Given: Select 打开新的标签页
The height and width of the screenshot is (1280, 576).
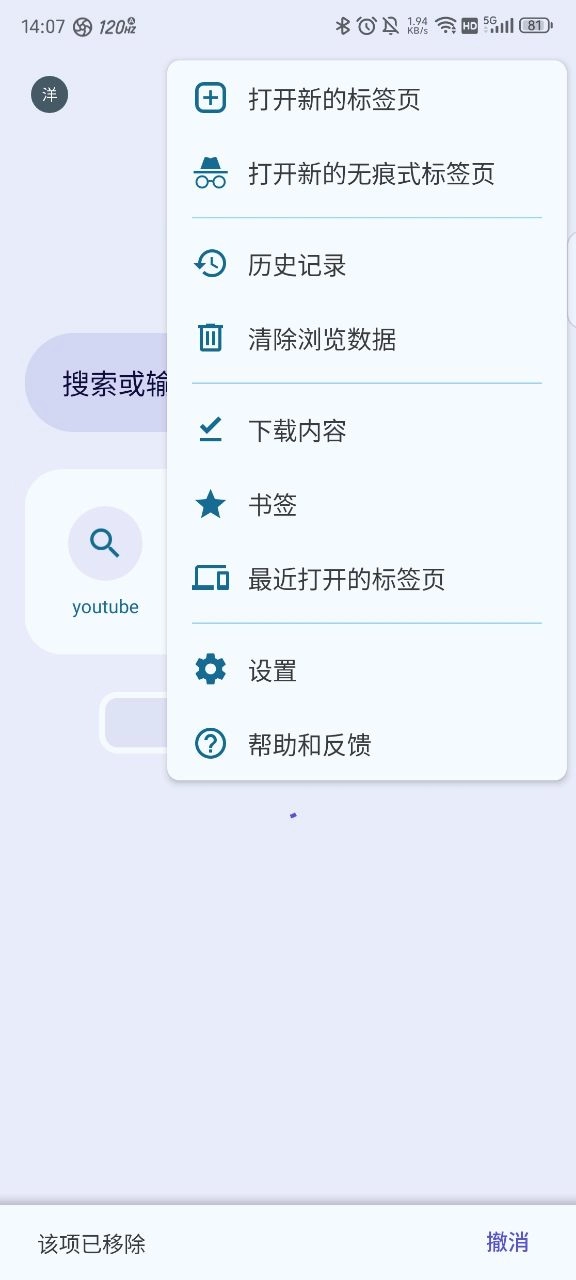Looking at the screenshot, I should click(366, 99).
